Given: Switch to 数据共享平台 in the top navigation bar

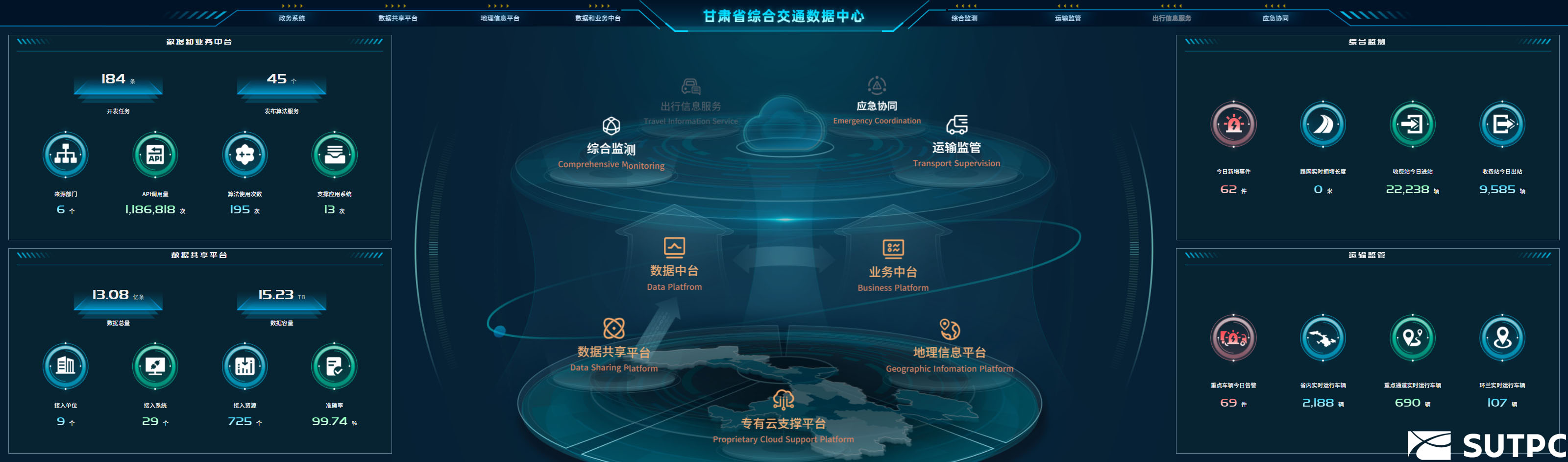Looking at the screenshot, I should [397, 18].
